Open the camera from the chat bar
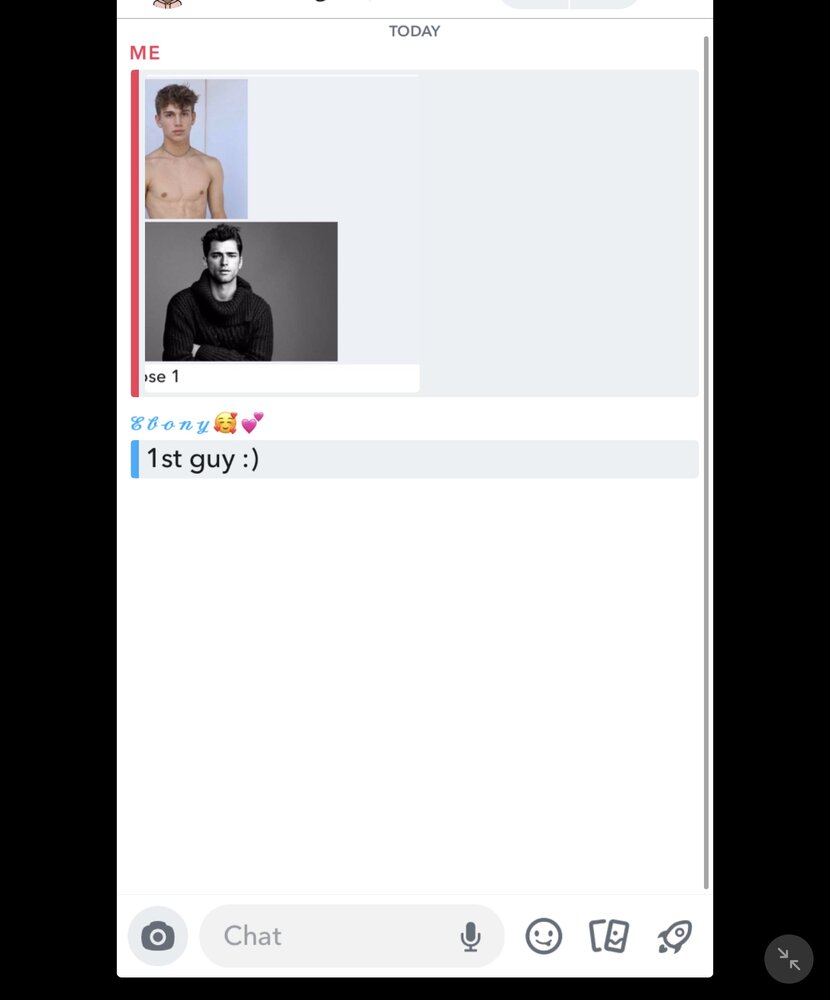This screenshot has width=830, height=1000. [x=157, y=936]
